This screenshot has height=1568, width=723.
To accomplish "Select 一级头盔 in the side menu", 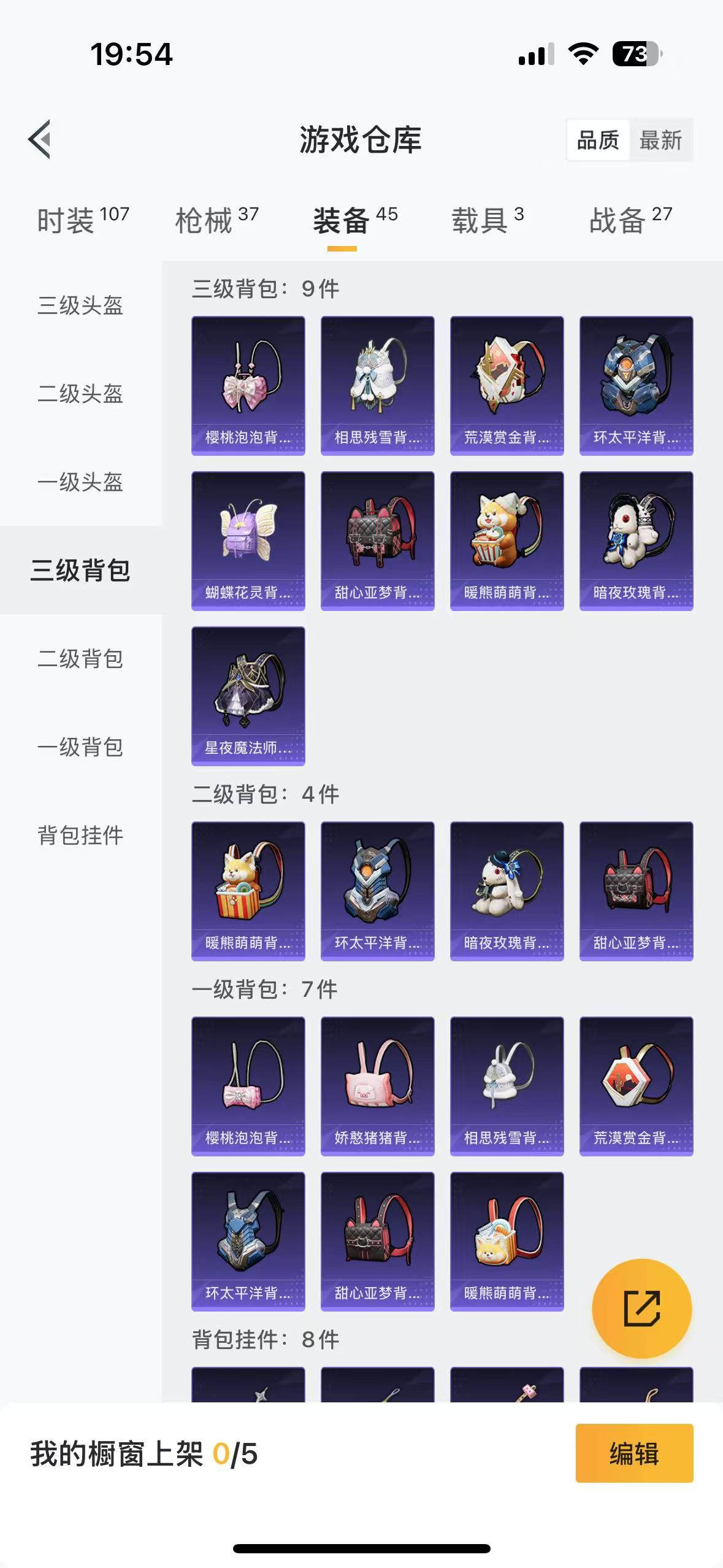I will point(80,482).
